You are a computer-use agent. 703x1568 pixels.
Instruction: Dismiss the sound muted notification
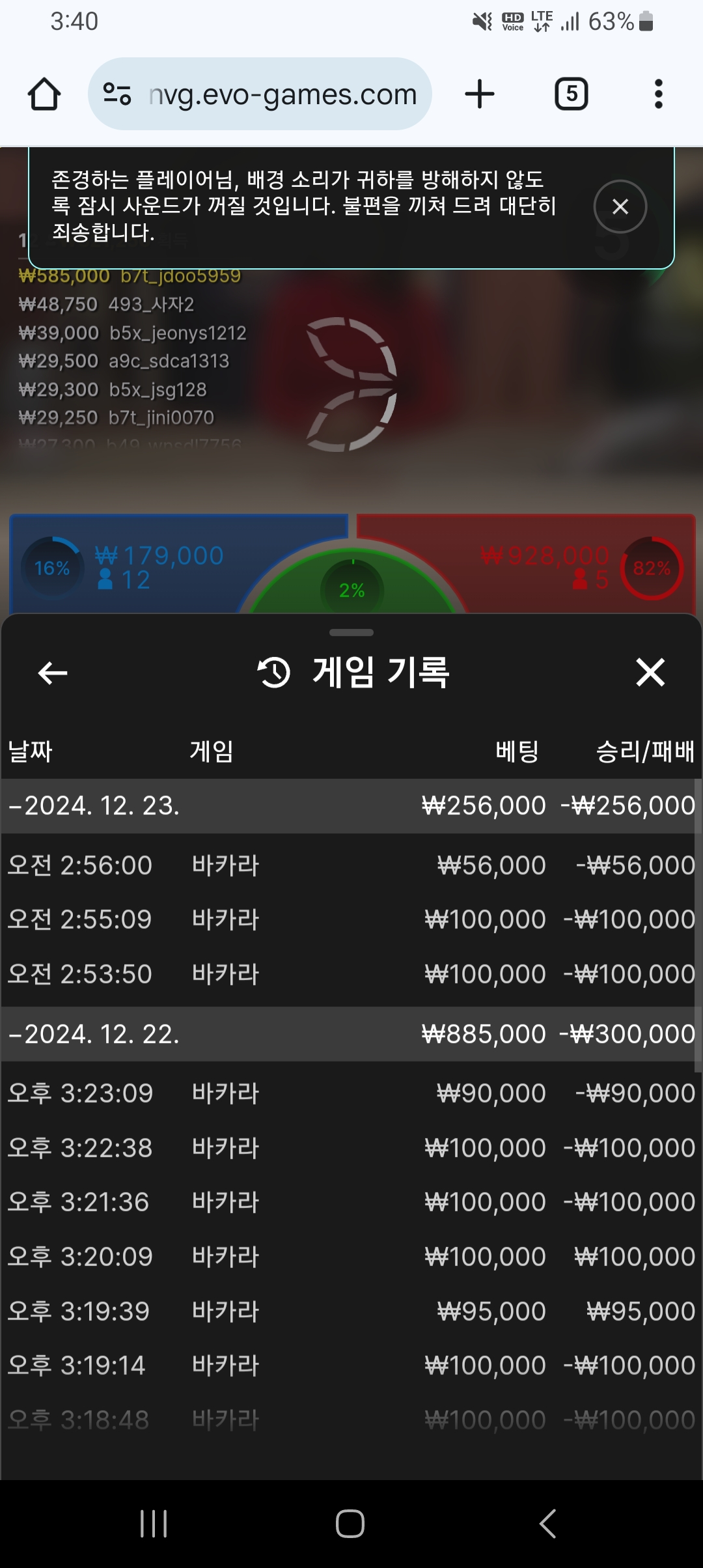(x=620, y=207)
